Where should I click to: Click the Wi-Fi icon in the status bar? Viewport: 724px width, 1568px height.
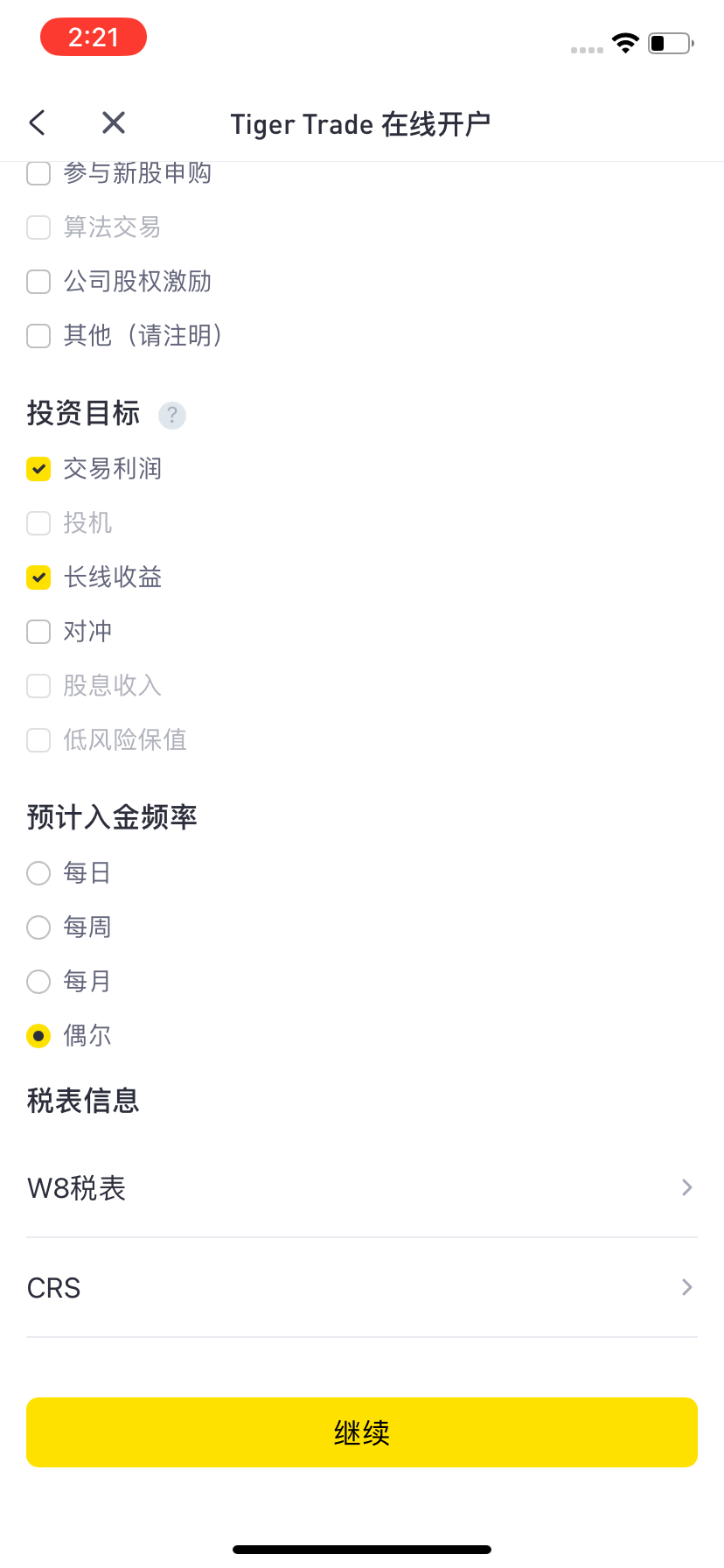pyautogui.click(x=624, y=43)
